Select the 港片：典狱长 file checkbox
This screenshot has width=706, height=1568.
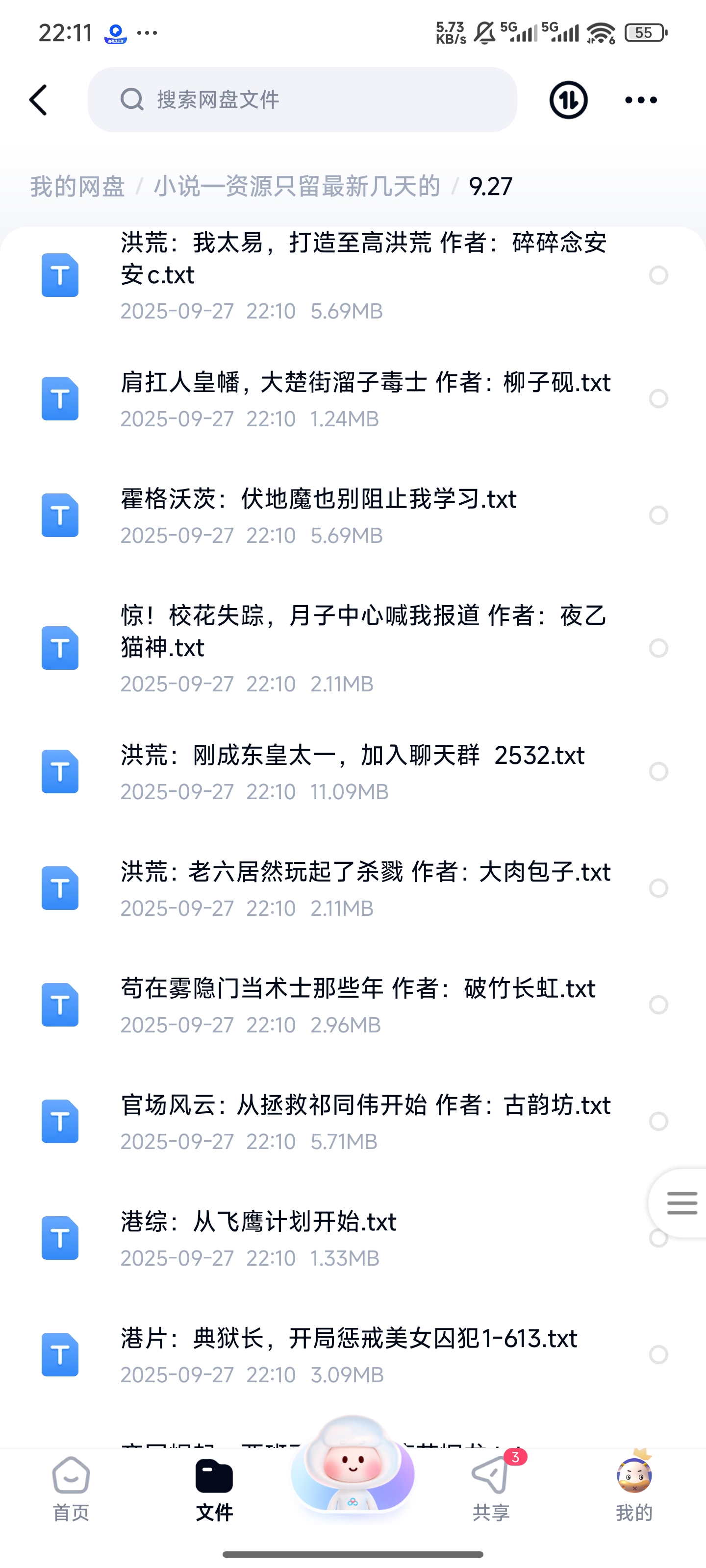[x=658, y=1354]
